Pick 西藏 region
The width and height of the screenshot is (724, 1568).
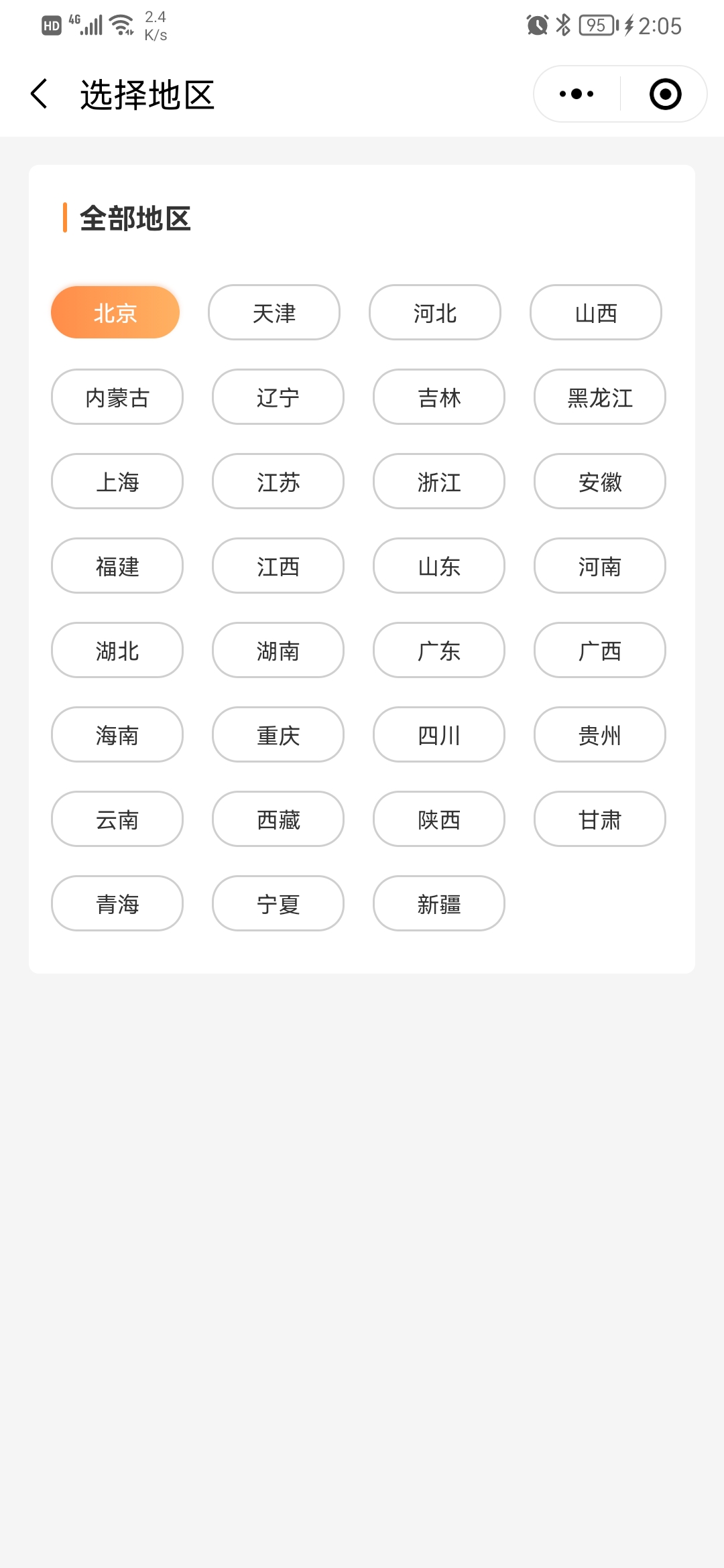pos(278,819)
